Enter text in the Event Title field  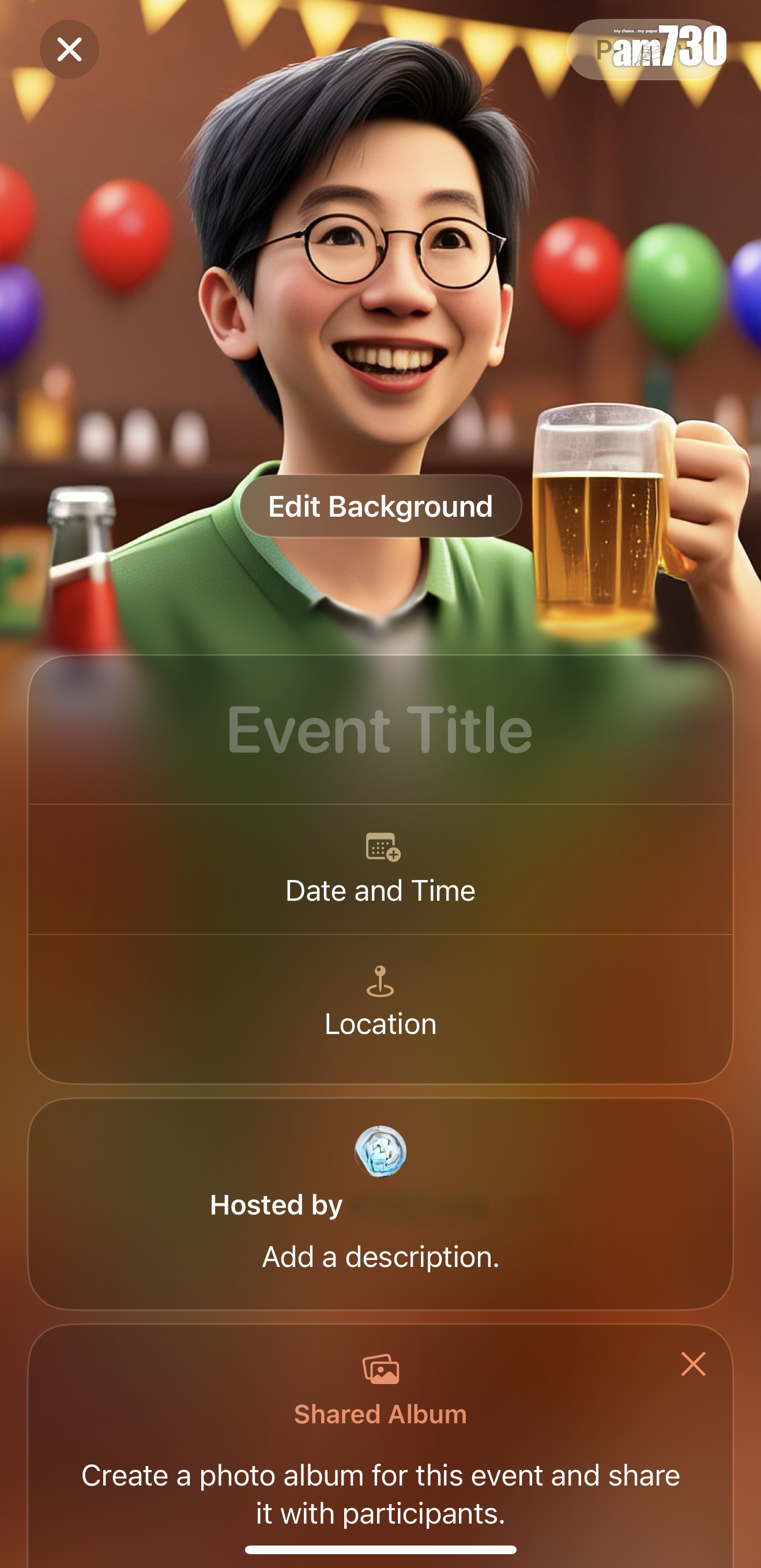pos(380,730)
